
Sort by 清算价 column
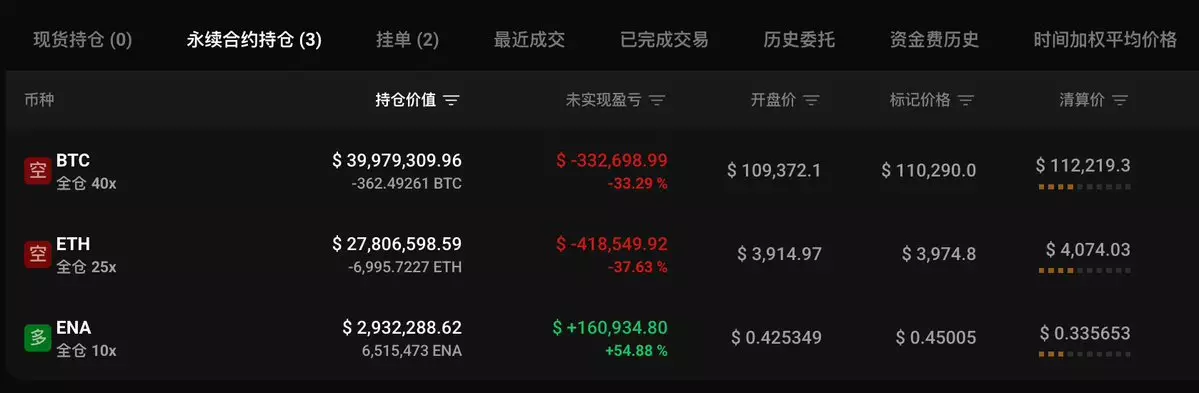point(1093,100)
